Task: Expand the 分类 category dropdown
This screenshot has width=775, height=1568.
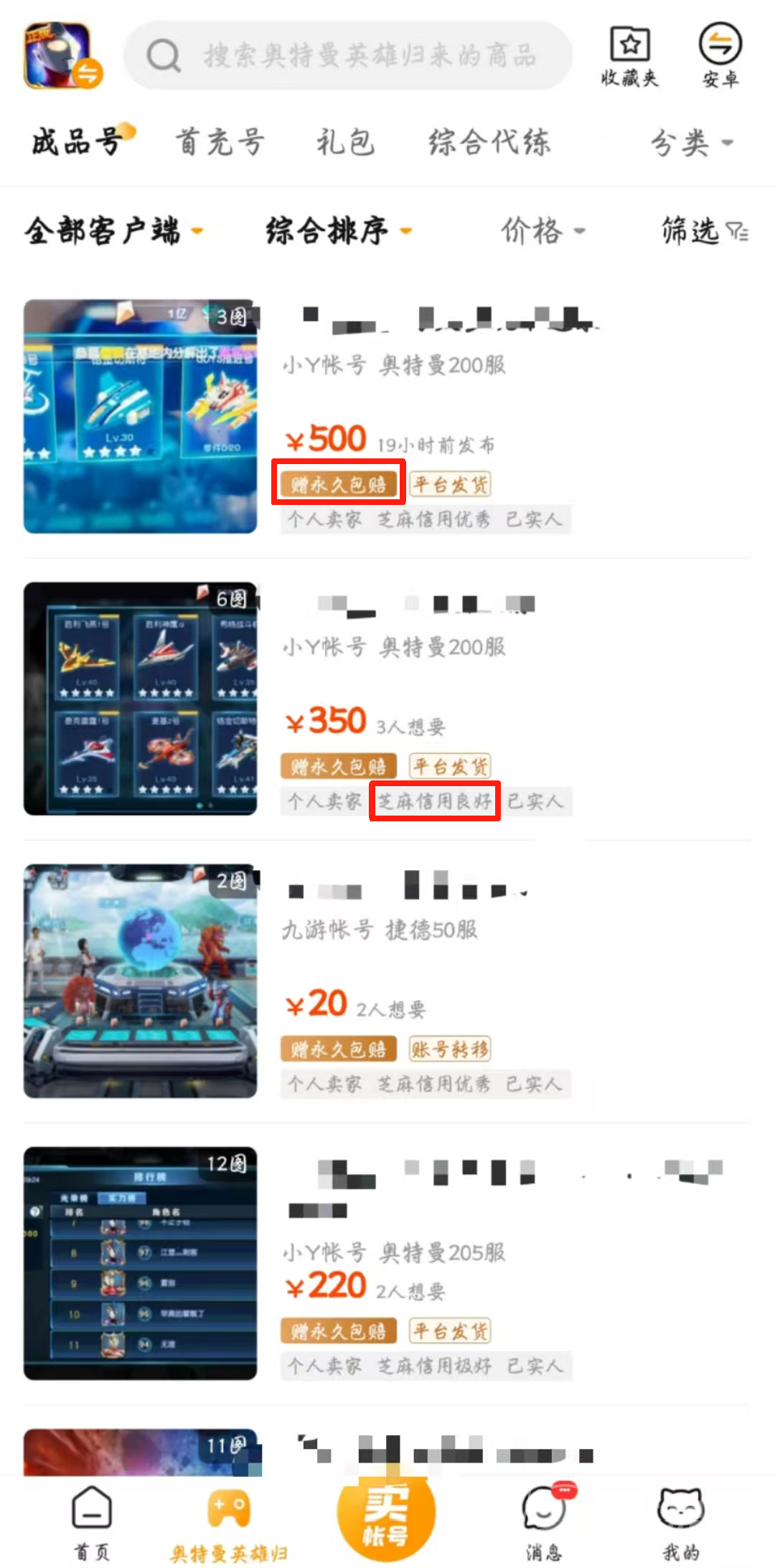Action: pos(690,143)
